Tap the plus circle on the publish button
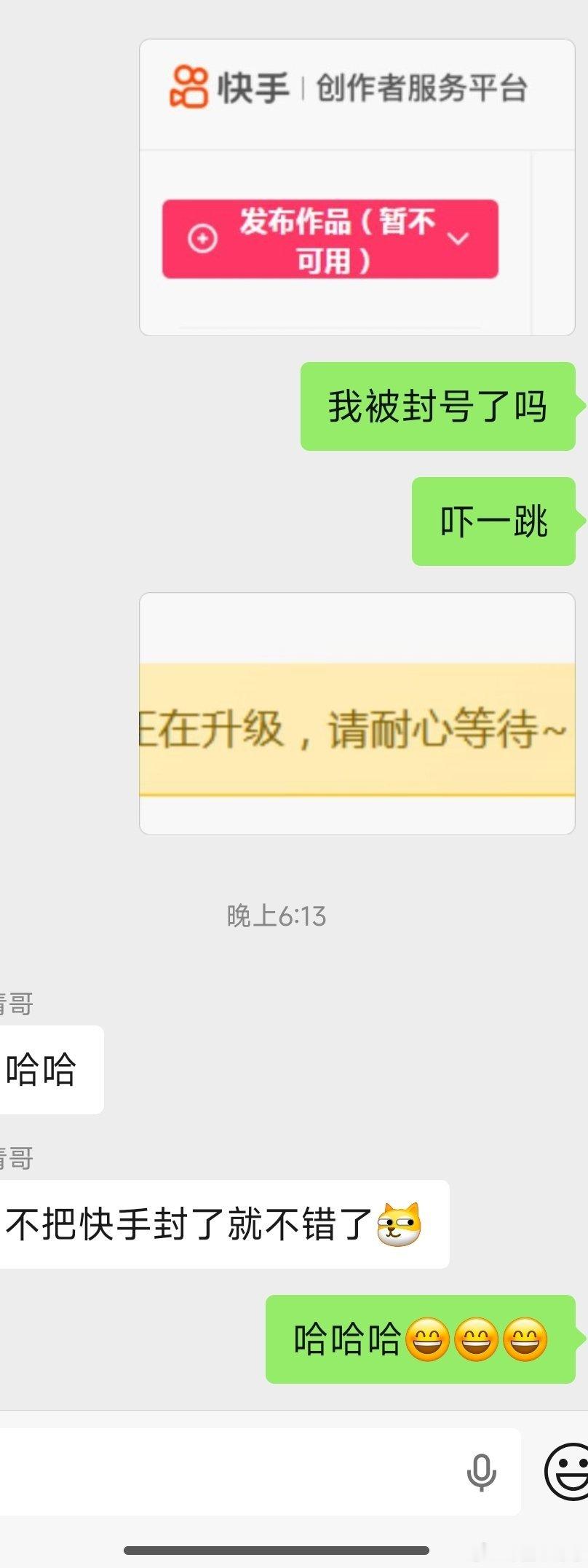 [x=203, y=239]
